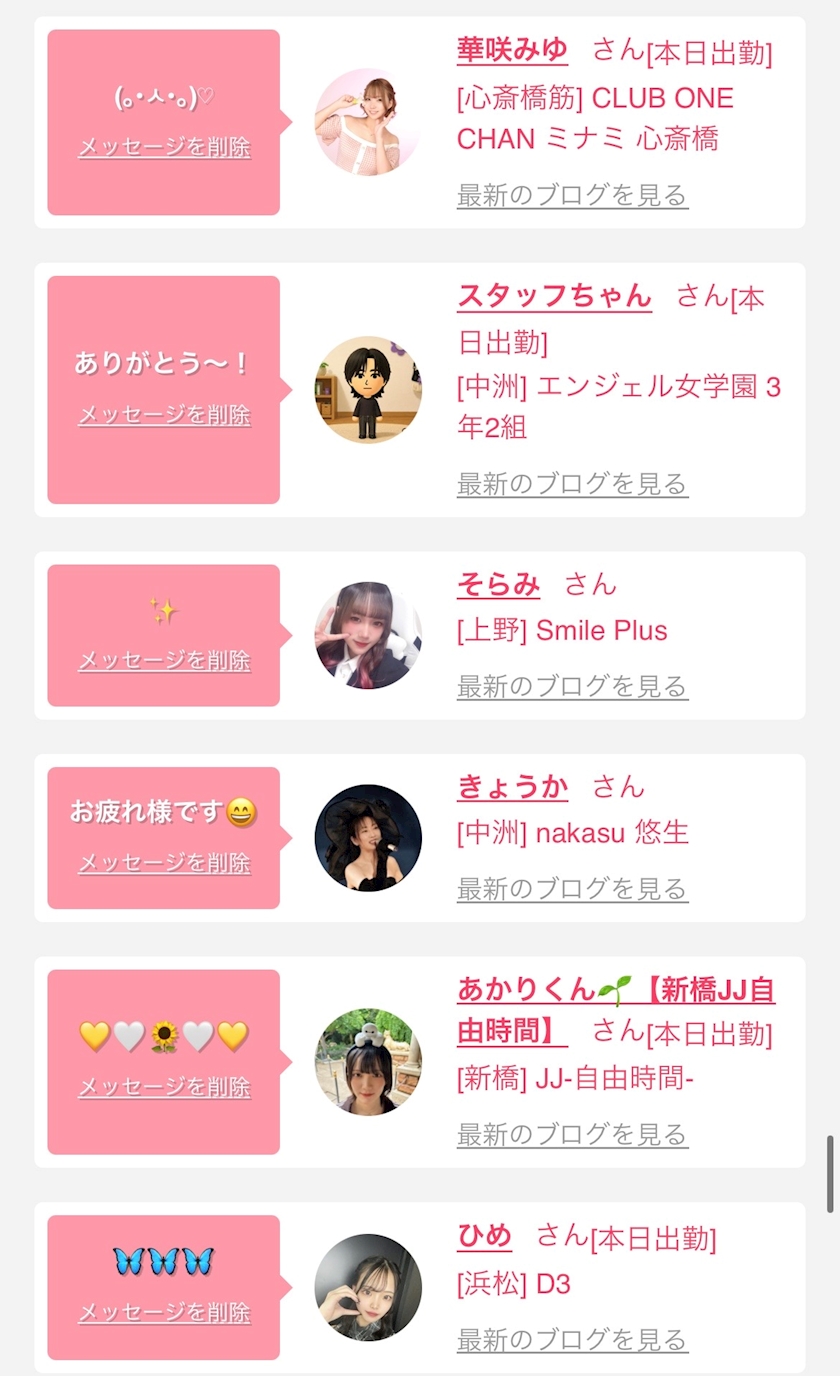Delete the hearts and sunflower message
Screen dimensions: 840x1376
(x=164, y=1087)
